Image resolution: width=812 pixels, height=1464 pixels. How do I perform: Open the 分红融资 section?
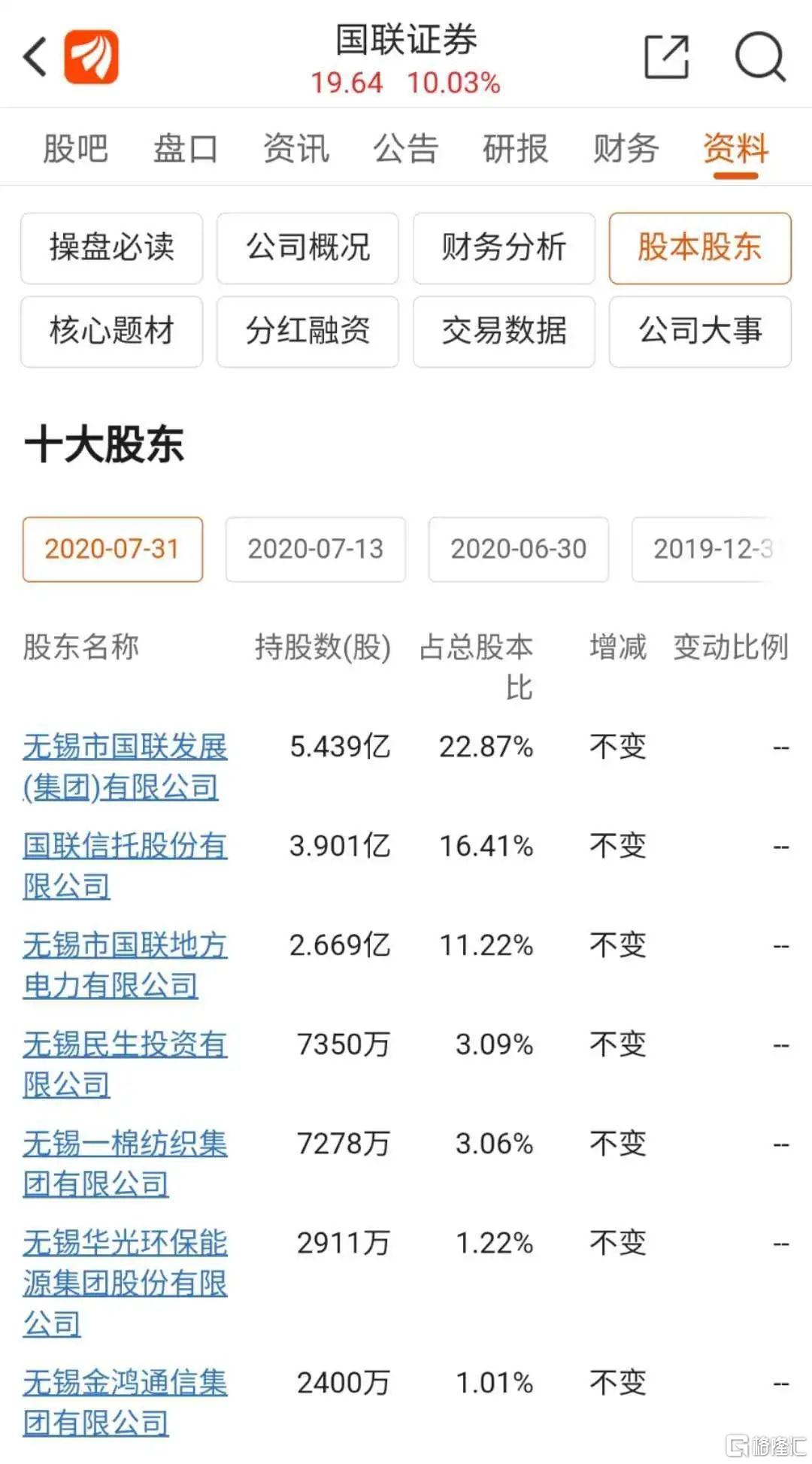308,332
